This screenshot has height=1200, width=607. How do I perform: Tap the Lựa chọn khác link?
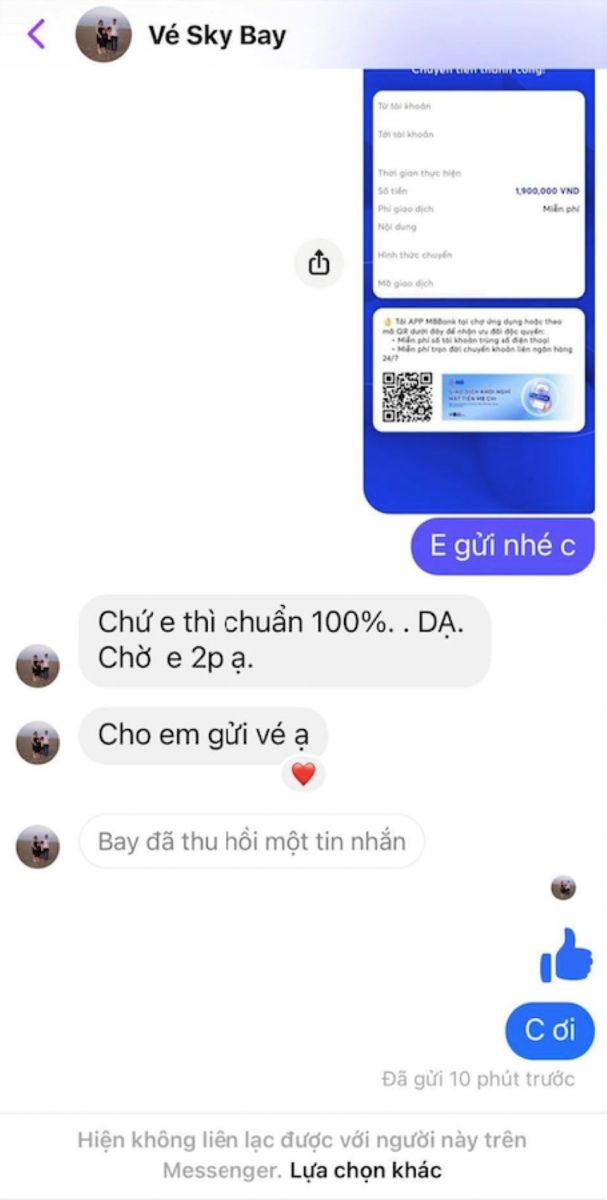pyautogui.click(x=365, y=1169)
